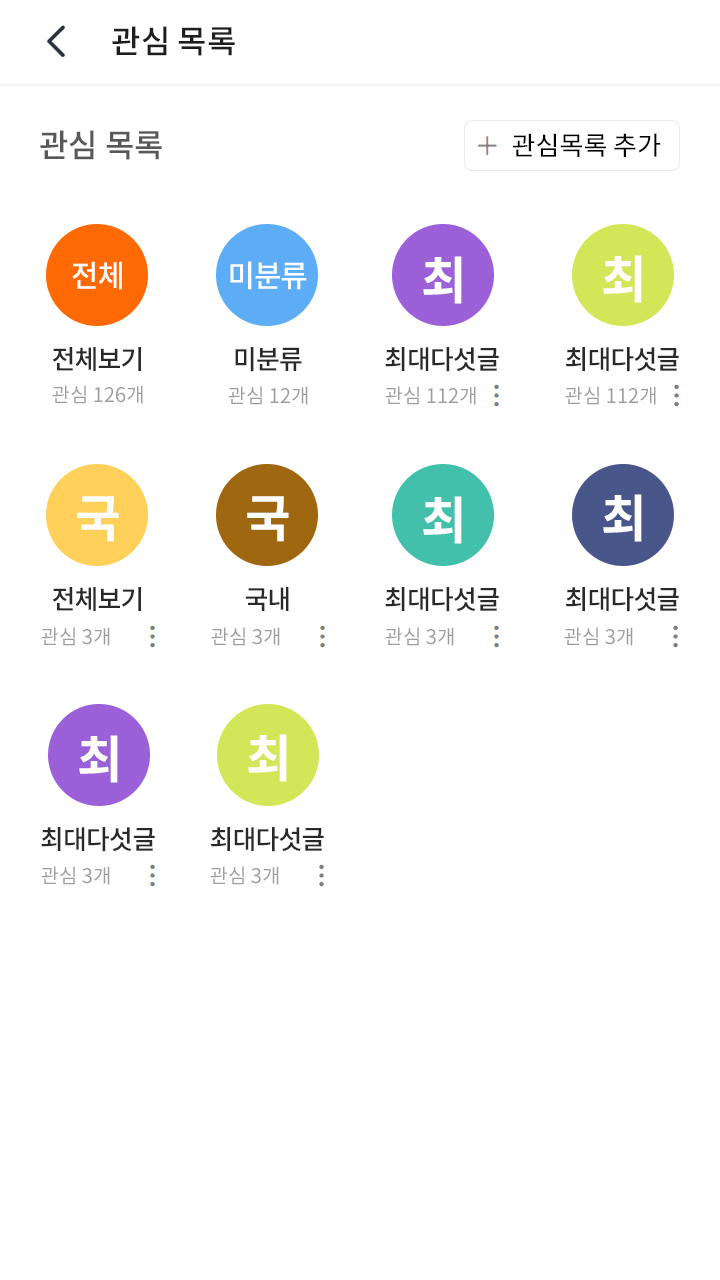Open more options for yellow 전체보기 list
This screenshot has width=720, height=1280.
click(x=152, y=636)
